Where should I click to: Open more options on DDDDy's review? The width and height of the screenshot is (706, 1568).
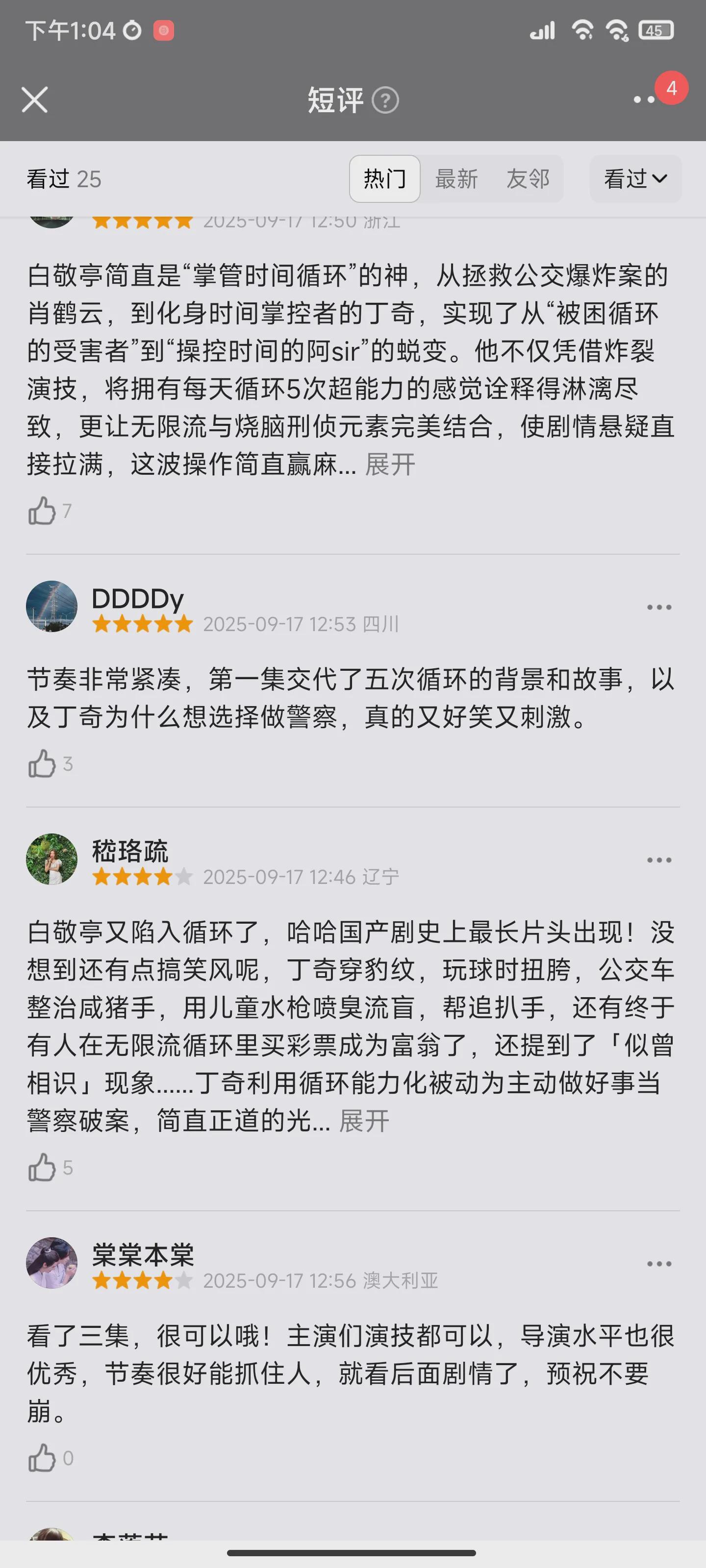659,608
